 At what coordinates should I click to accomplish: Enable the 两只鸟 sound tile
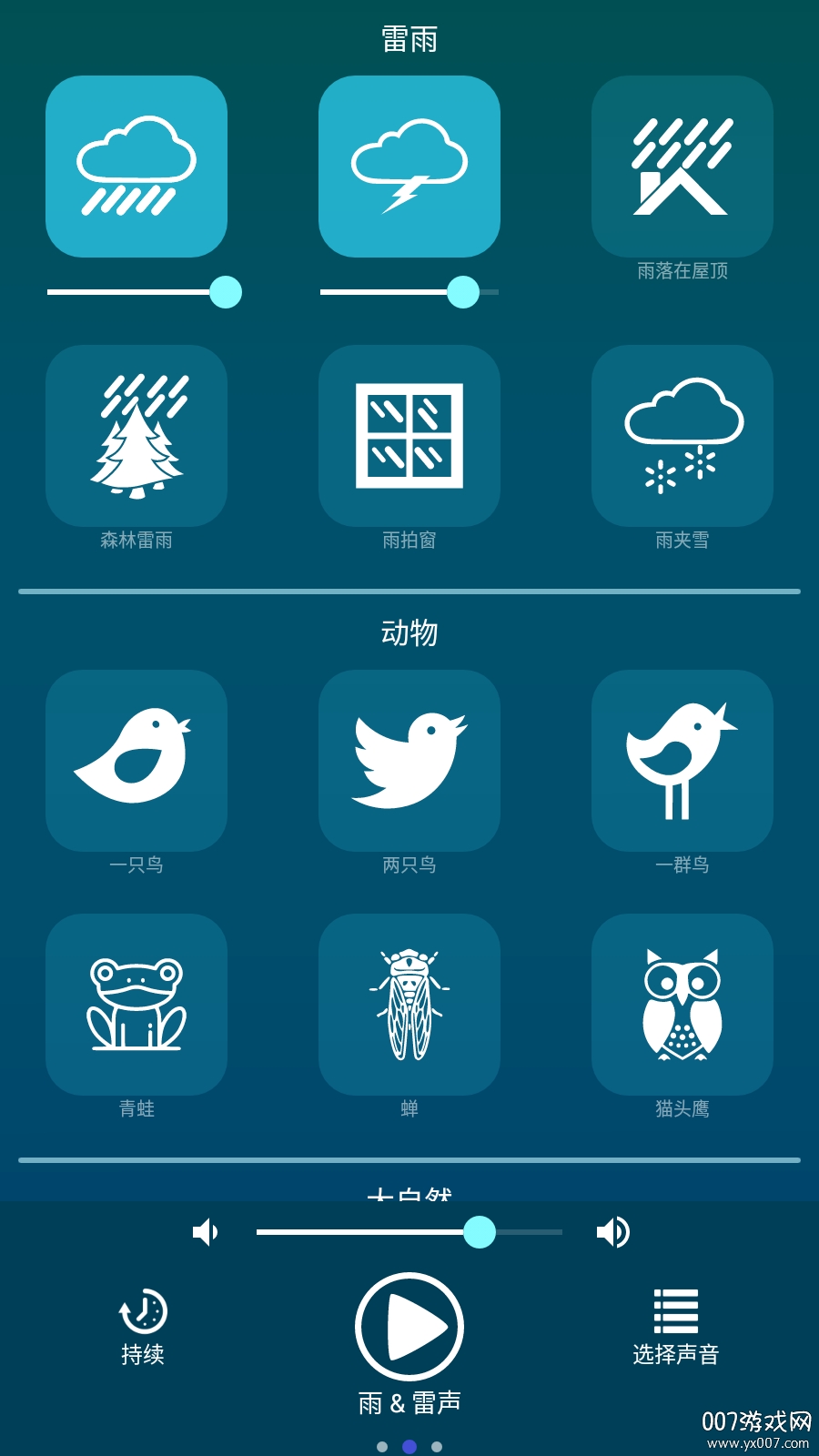[x=409, y=761]
